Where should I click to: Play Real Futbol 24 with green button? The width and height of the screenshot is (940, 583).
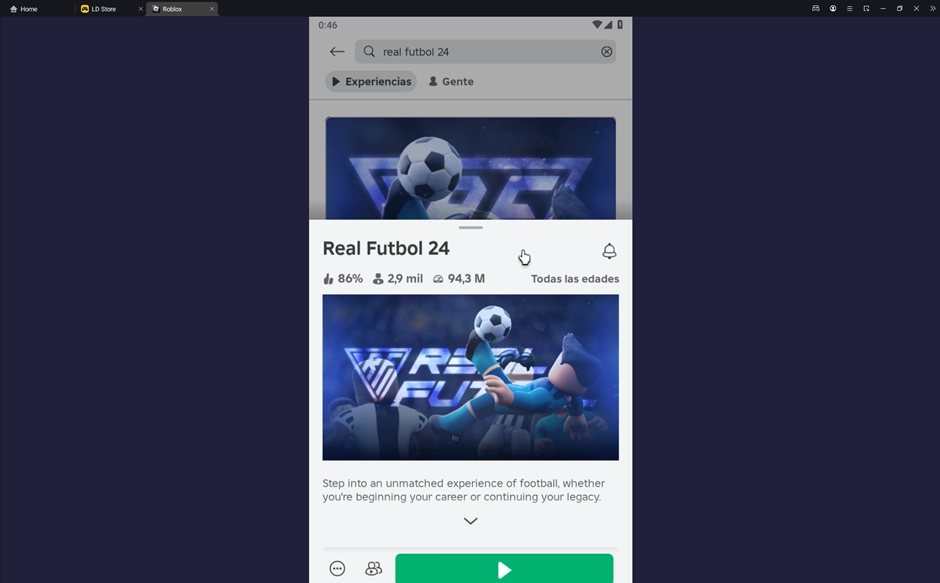(504, 569)
